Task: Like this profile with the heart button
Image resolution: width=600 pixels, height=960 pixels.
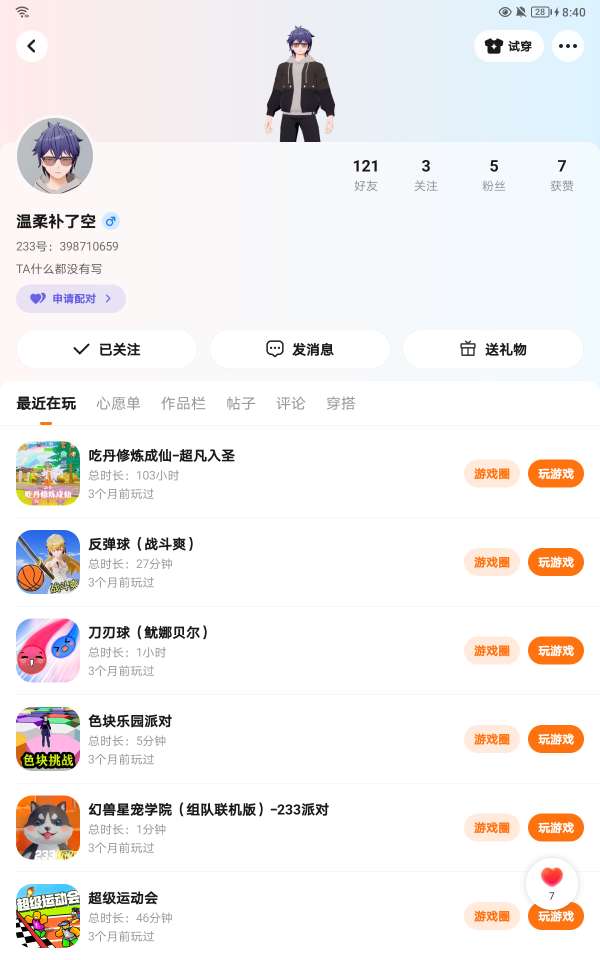Action: point(551,879)
